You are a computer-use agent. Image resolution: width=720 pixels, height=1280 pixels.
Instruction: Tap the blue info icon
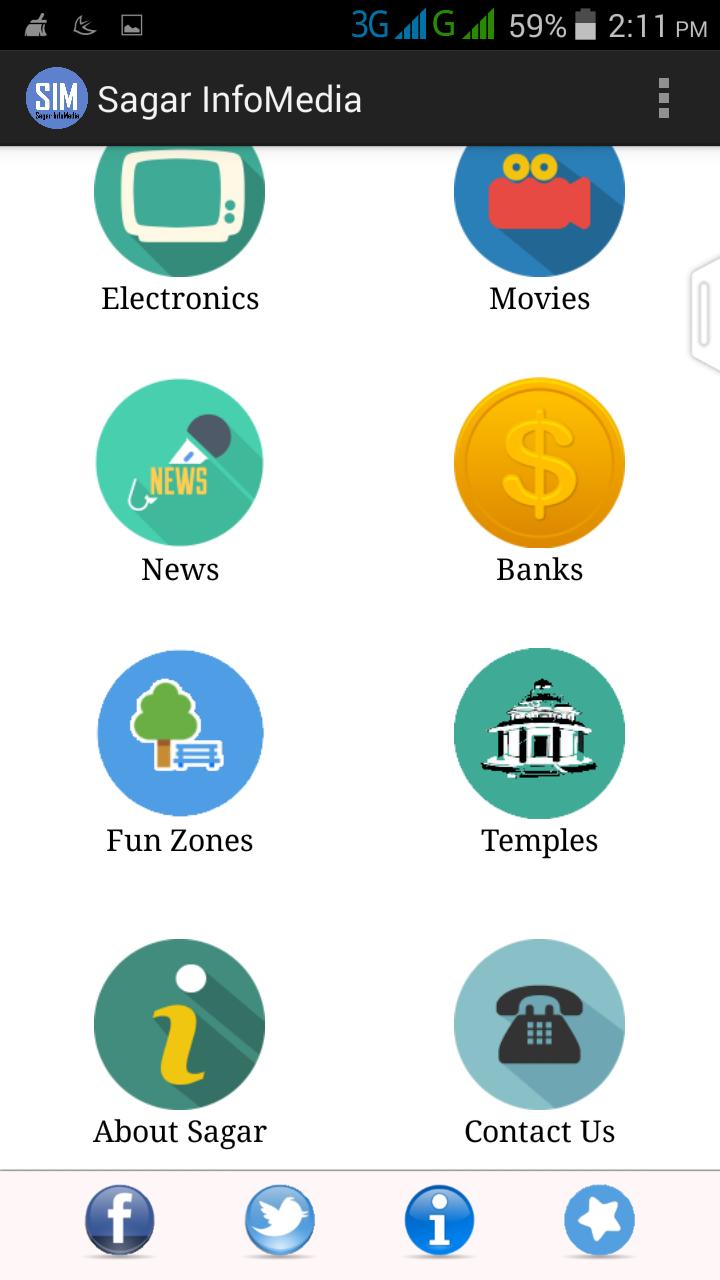pos(439,1221)
